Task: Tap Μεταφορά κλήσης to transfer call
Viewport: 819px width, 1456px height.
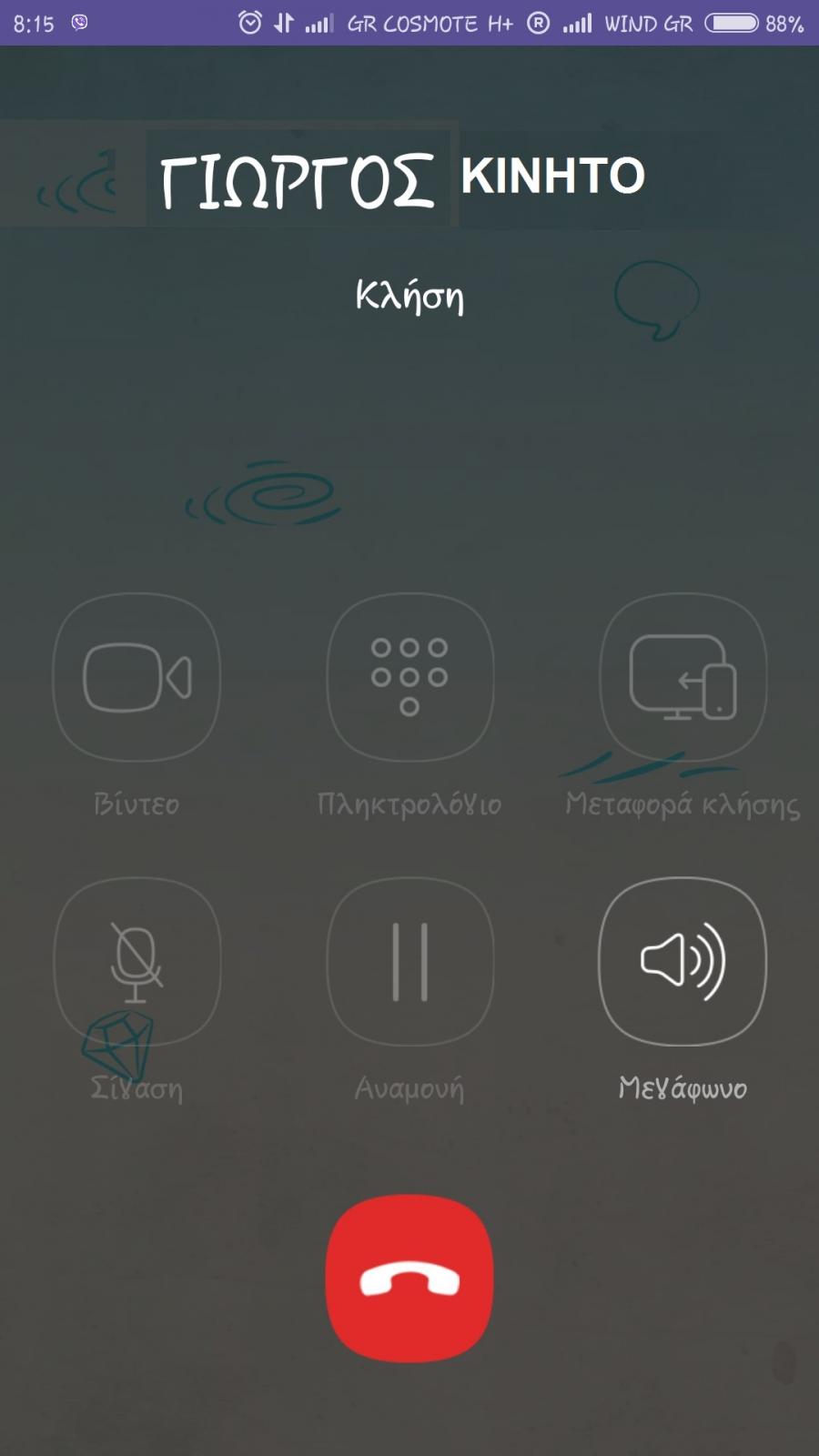Action: (x=682, y=677)
